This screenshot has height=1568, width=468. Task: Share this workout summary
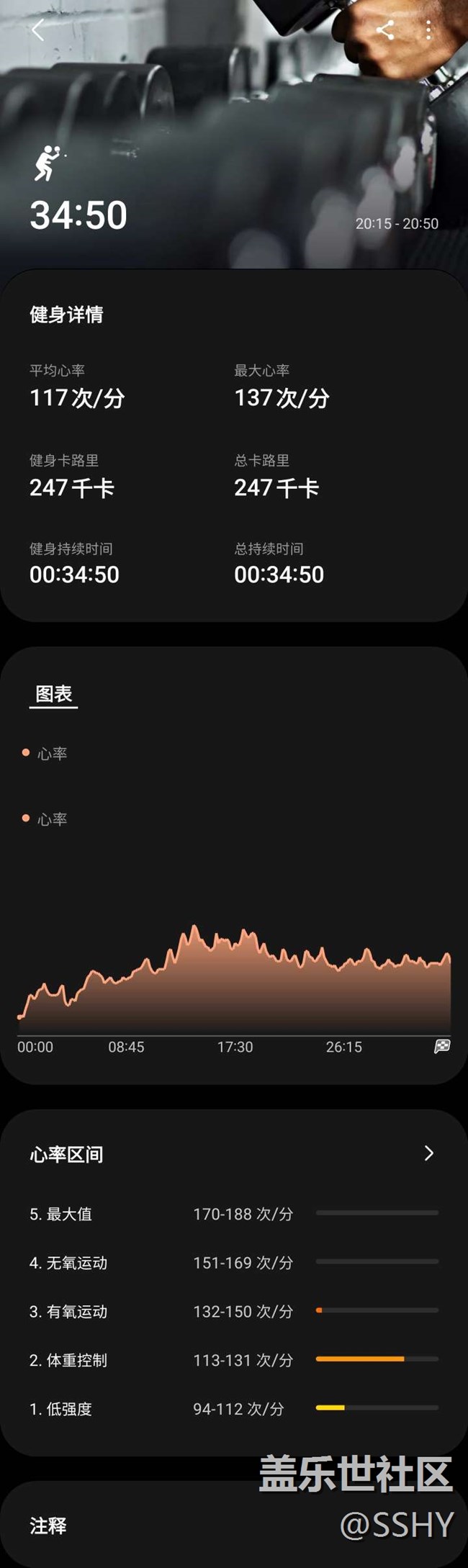[x=385, y=30]
